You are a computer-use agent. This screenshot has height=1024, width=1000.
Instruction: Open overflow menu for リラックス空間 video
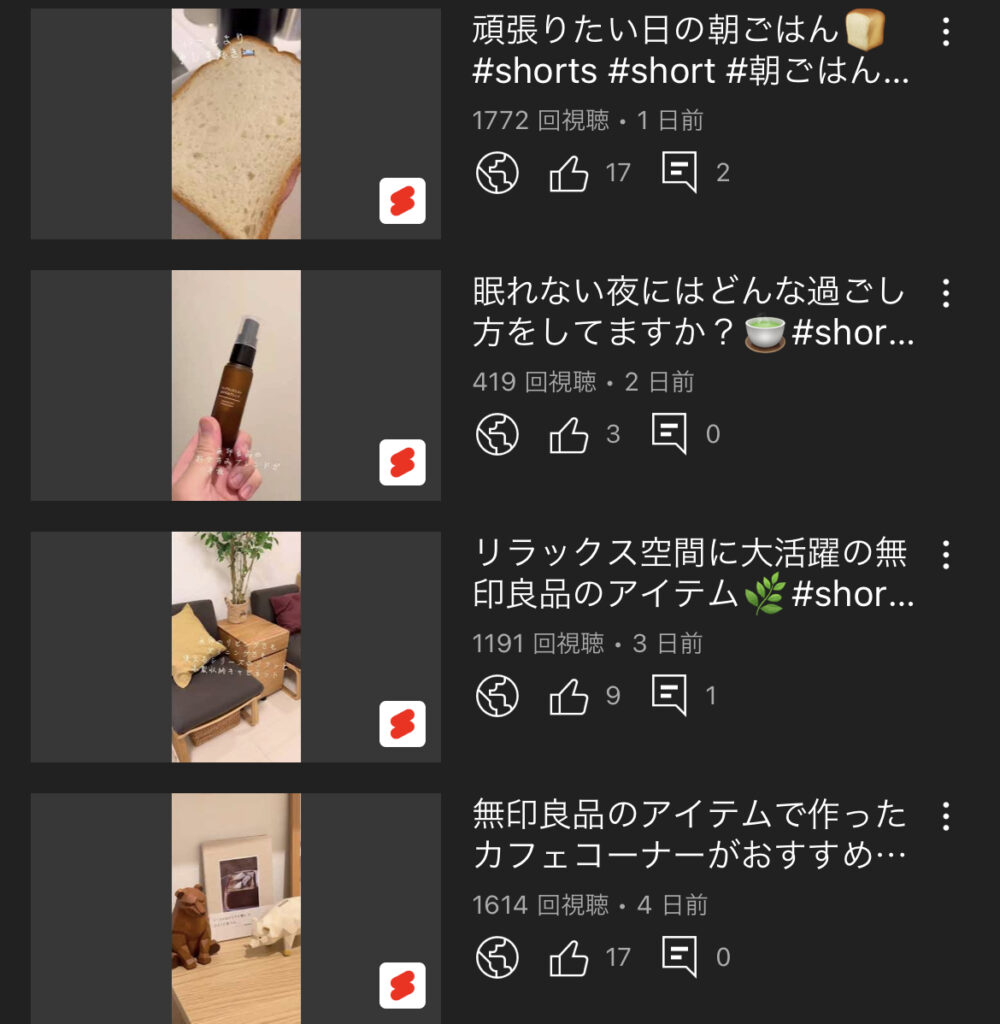click(945, 556)
